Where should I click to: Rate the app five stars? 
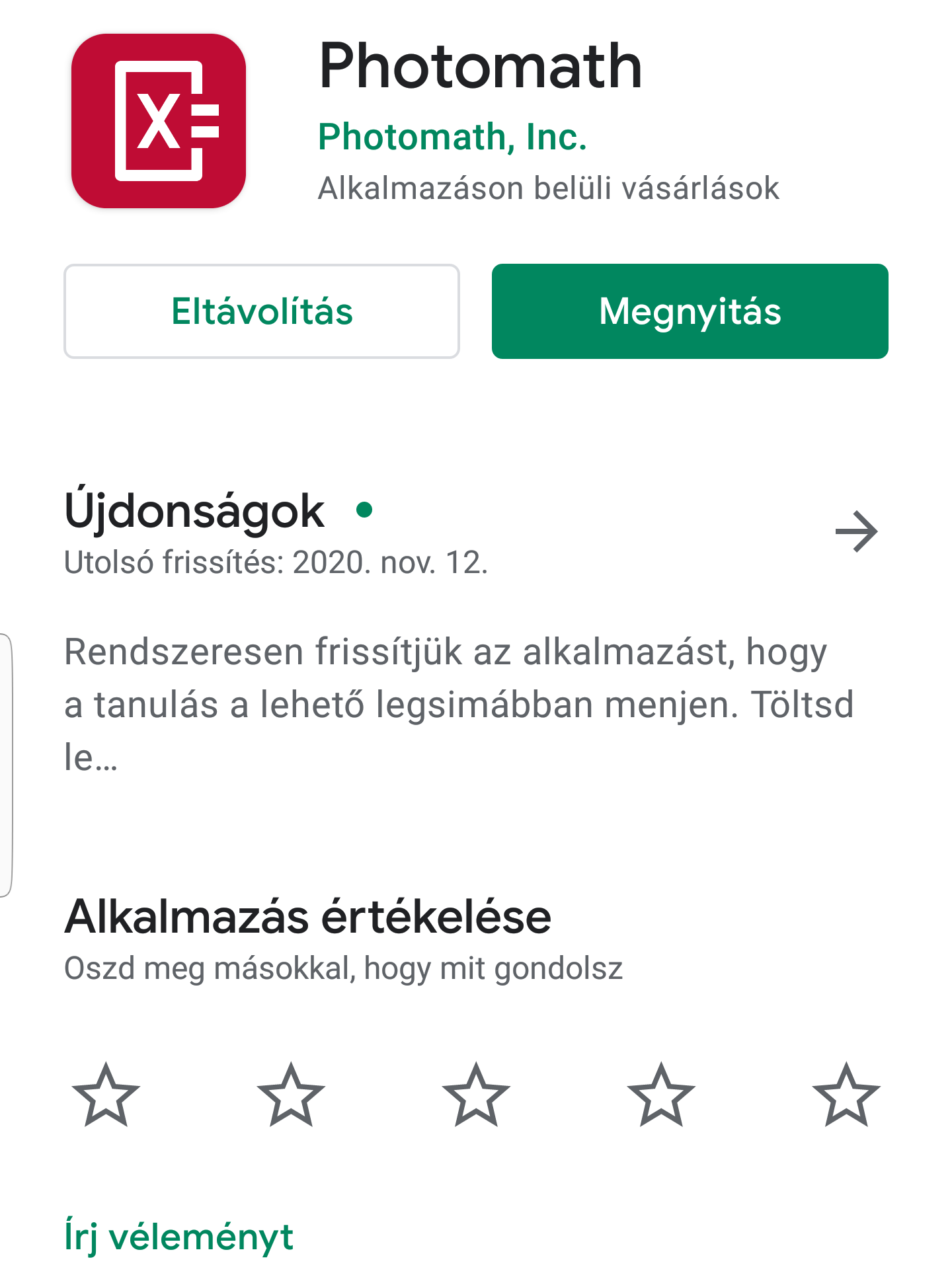click(x=846, y=1095)
